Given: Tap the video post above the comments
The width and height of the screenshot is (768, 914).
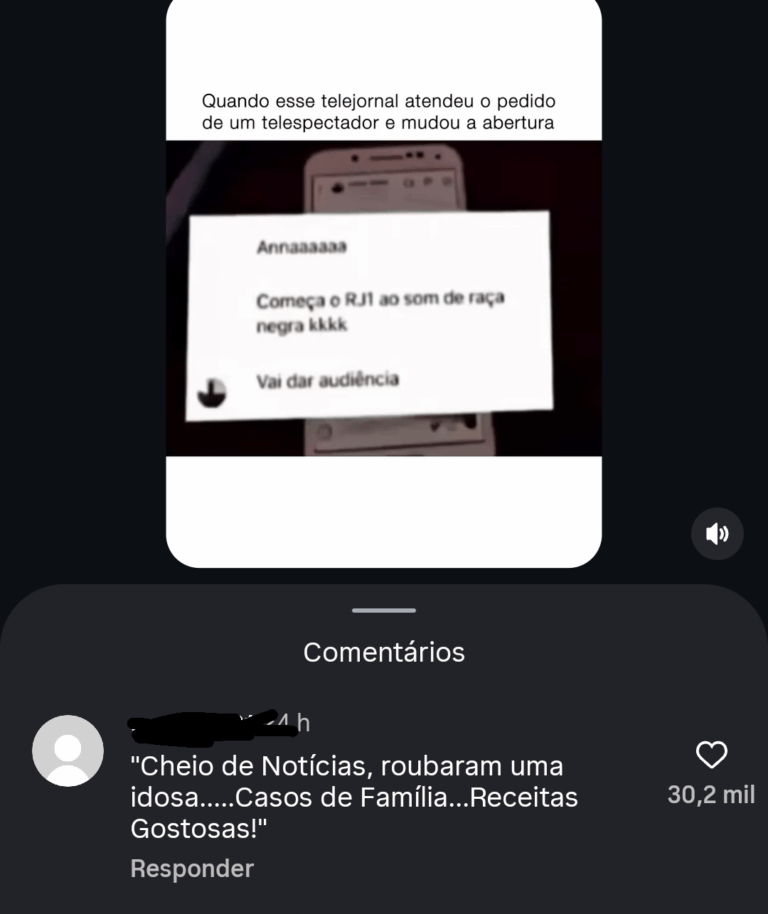Looking at the screenshot, I should [384, 300].
